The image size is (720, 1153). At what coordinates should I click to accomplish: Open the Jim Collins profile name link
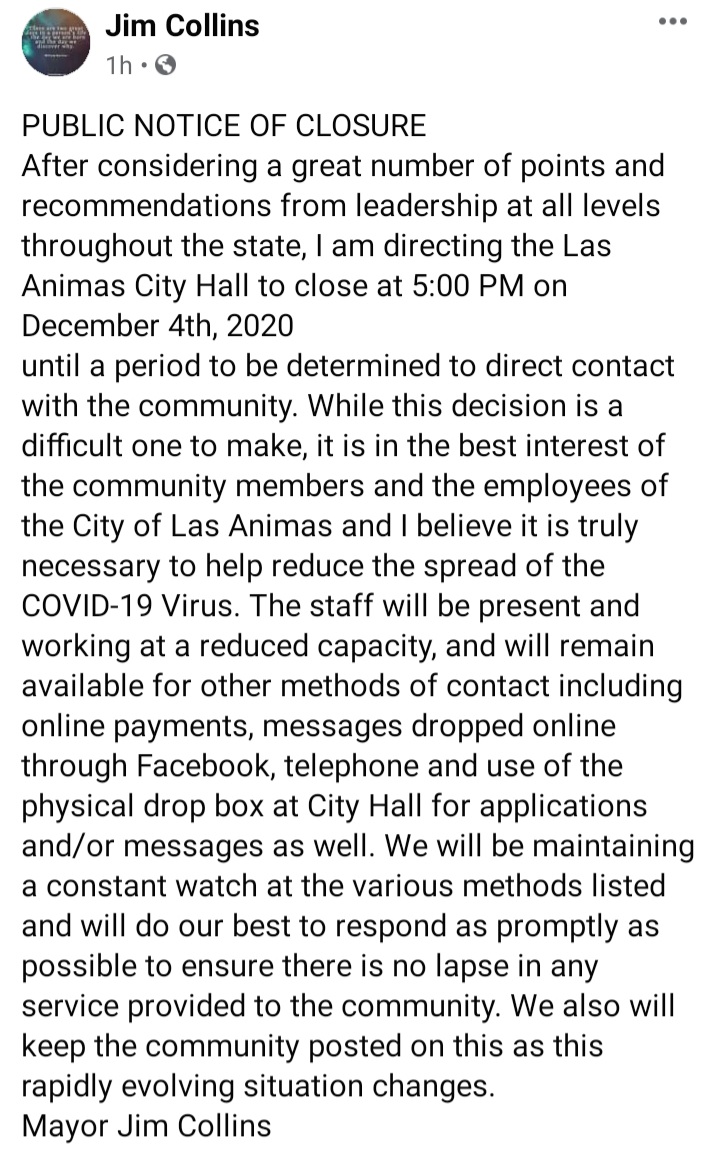click(182, 27)
